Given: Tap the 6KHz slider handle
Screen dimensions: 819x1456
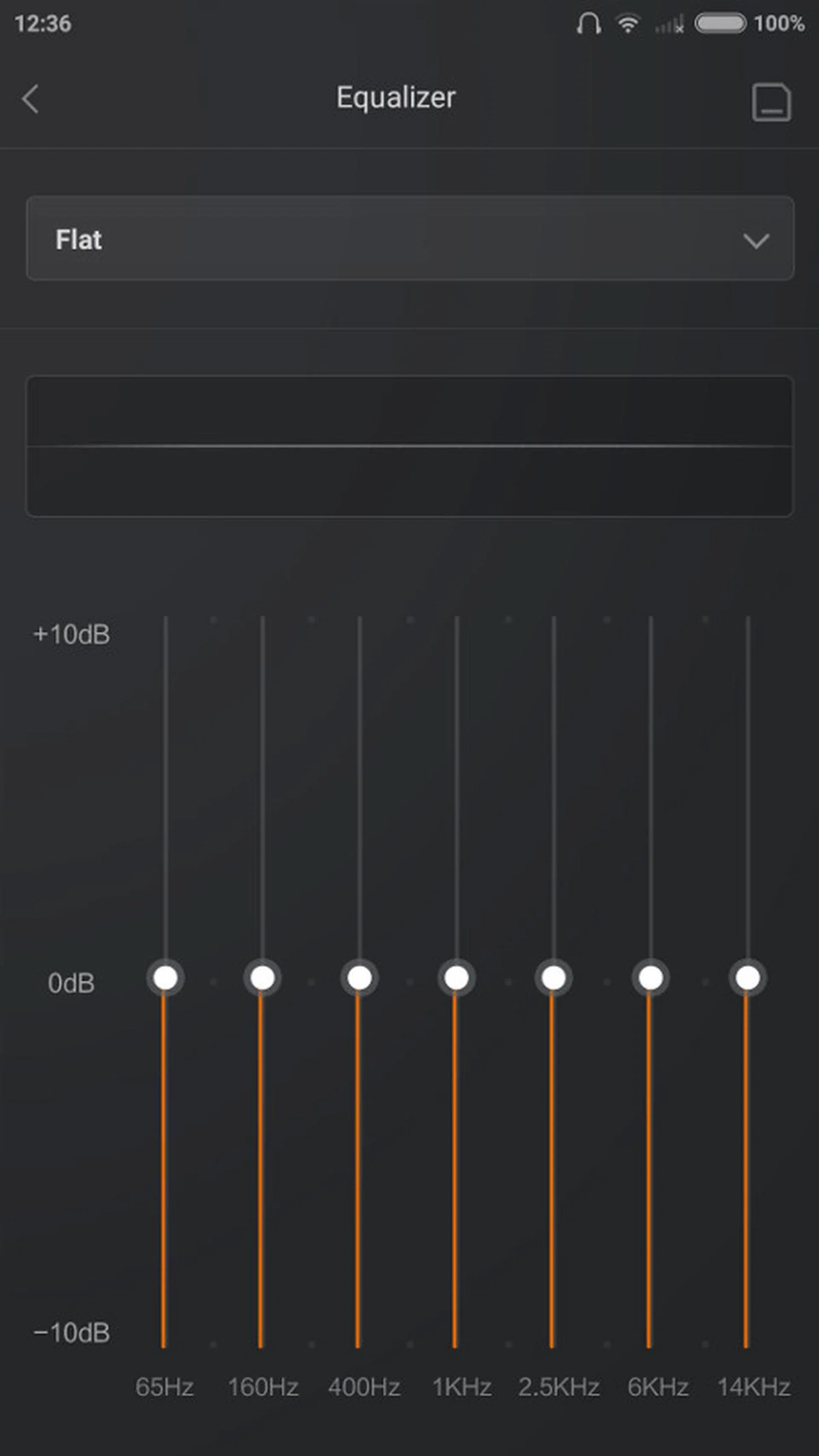Looking at the screenshot, I should pyautogui.click(x=651, y=977).
